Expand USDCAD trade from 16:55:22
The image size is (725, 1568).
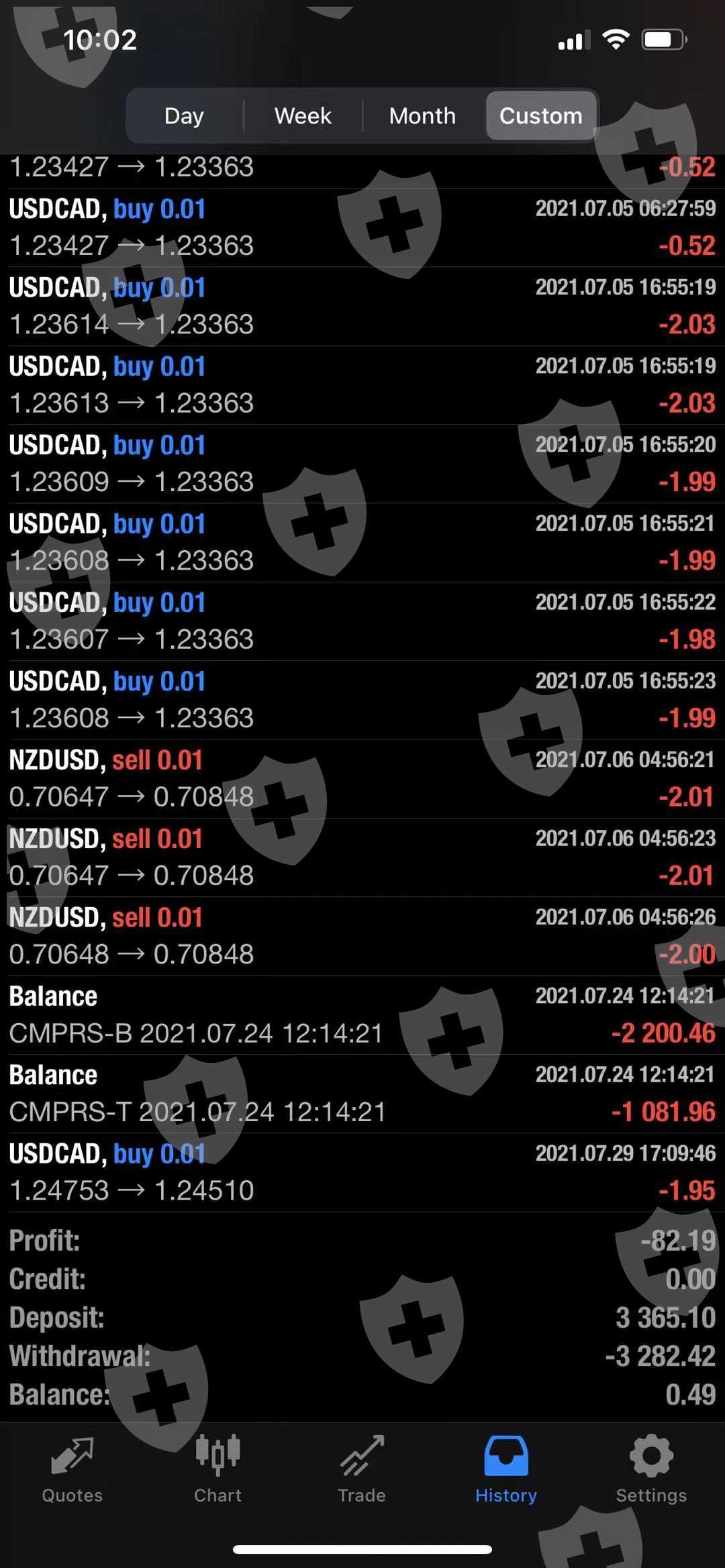362,621
